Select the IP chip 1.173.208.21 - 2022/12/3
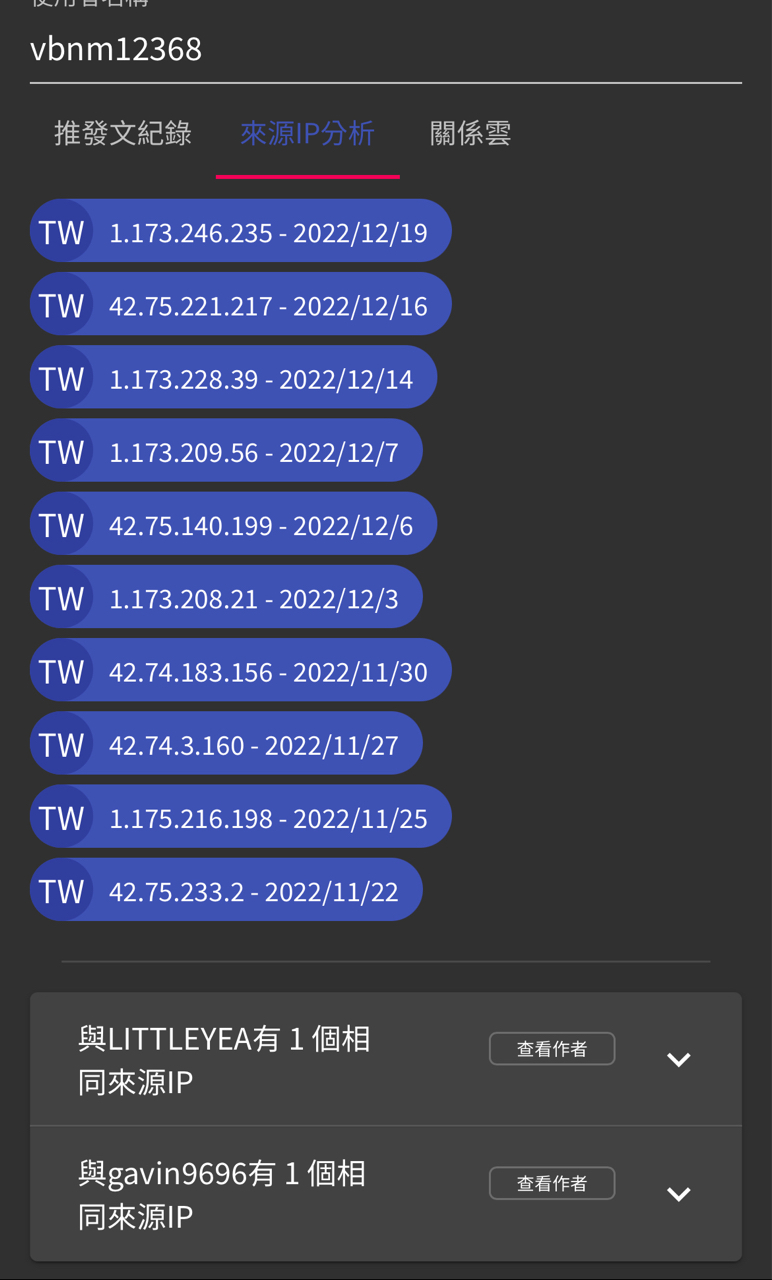The image size is (772, 1280). coord(226,598)
